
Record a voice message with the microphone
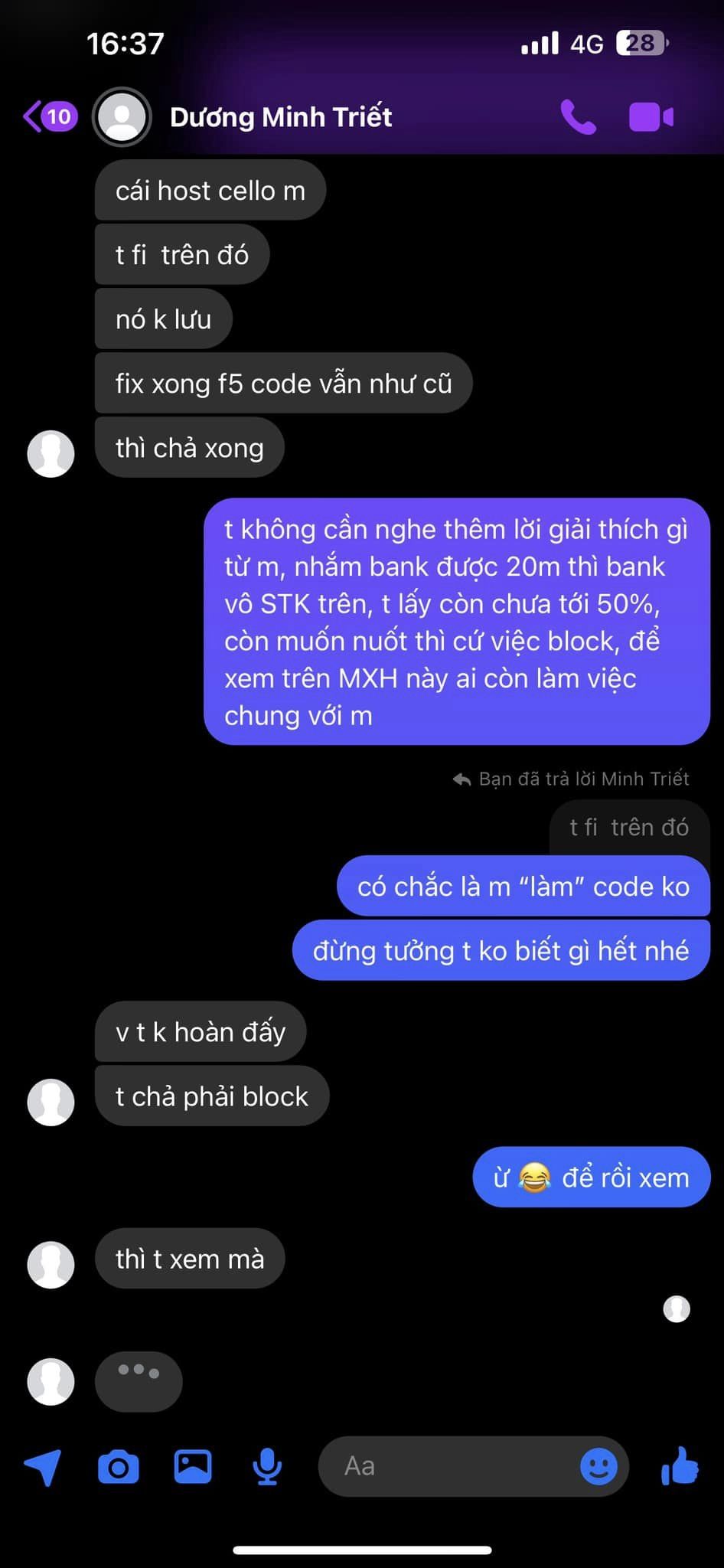point(267,1467)
